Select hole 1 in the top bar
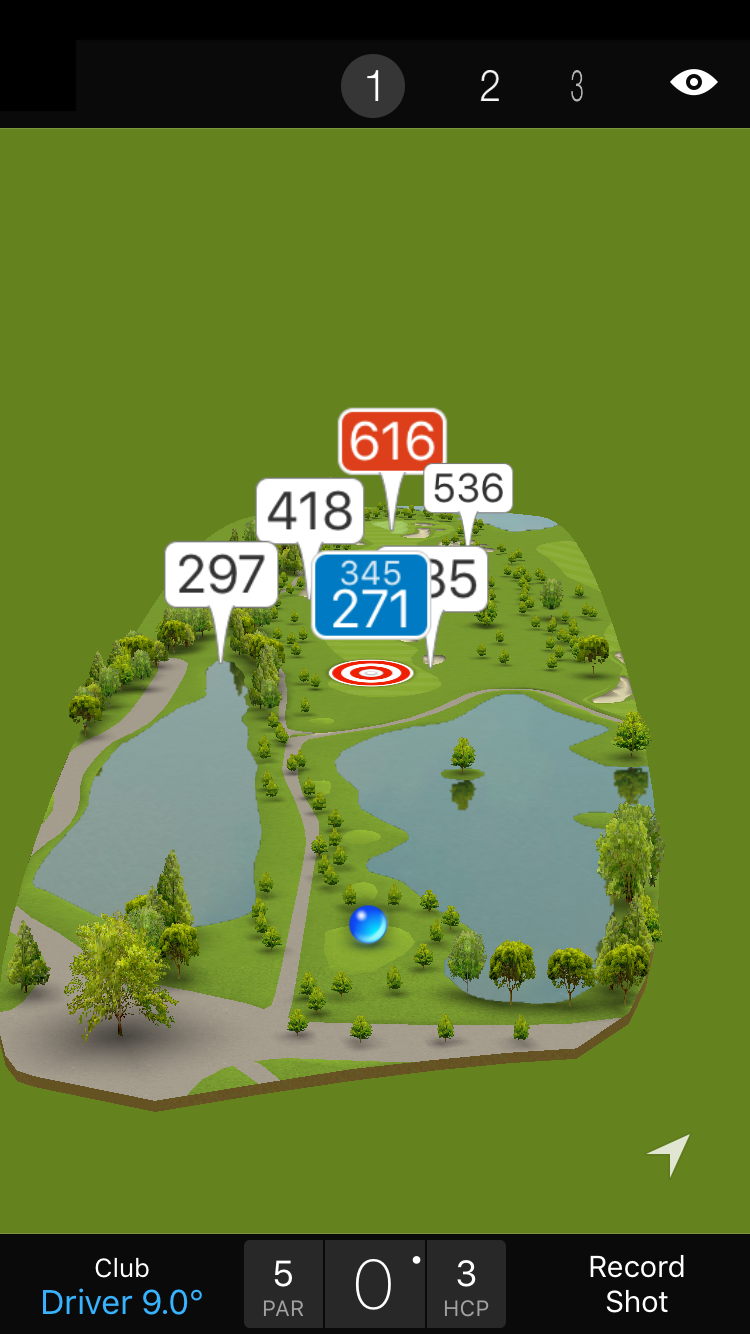This screenshot has width=750, height=1334. [373, 86]
